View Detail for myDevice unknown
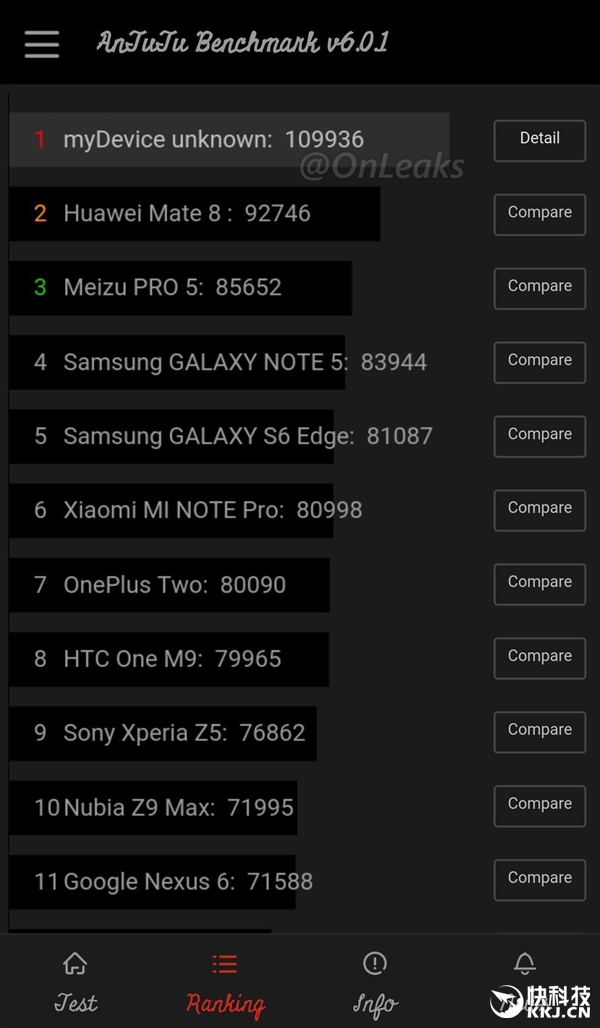This screenshot has height=1028, width=600. (x=539, y=140)
